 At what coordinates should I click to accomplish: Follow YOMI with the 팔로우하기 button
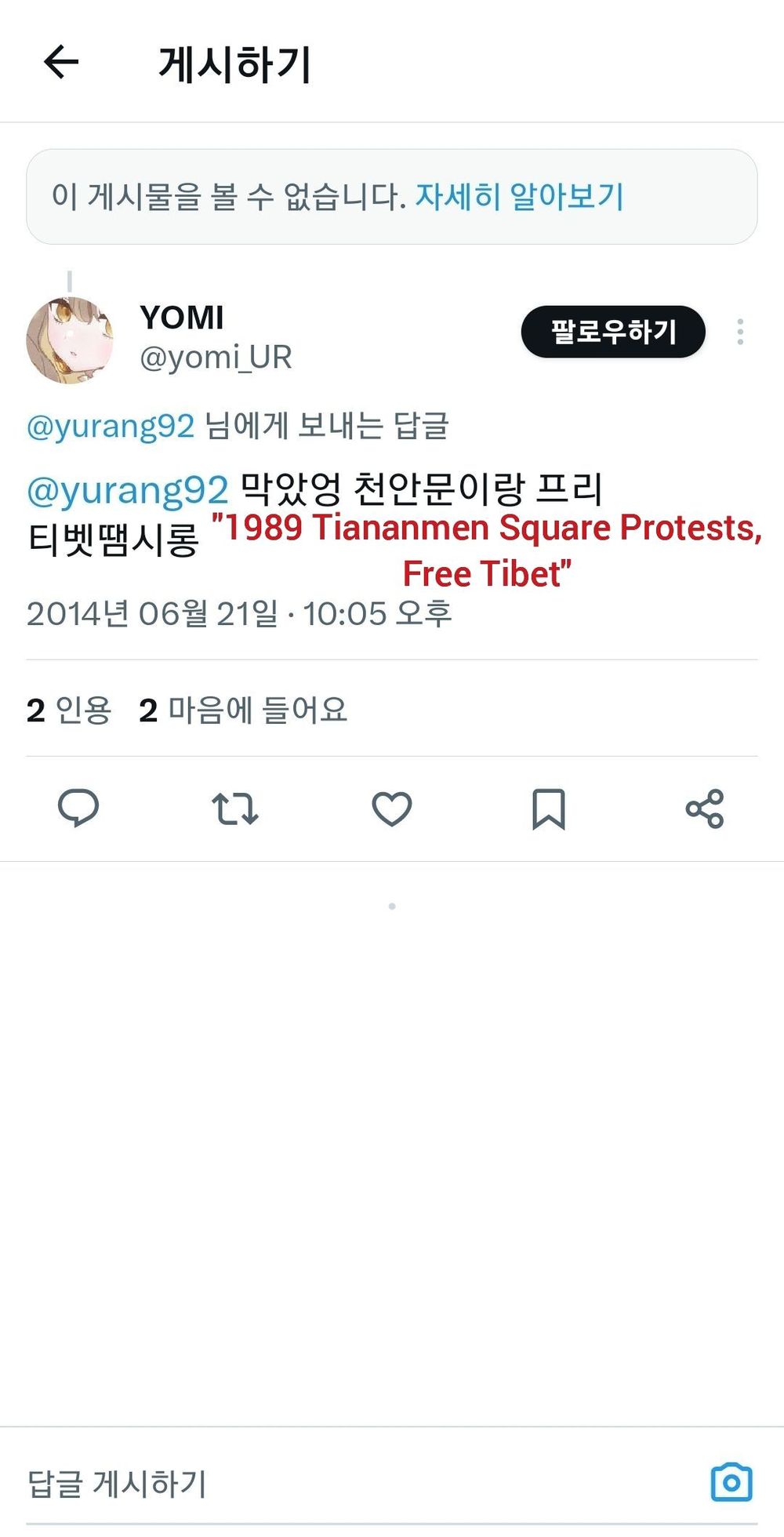613,332
